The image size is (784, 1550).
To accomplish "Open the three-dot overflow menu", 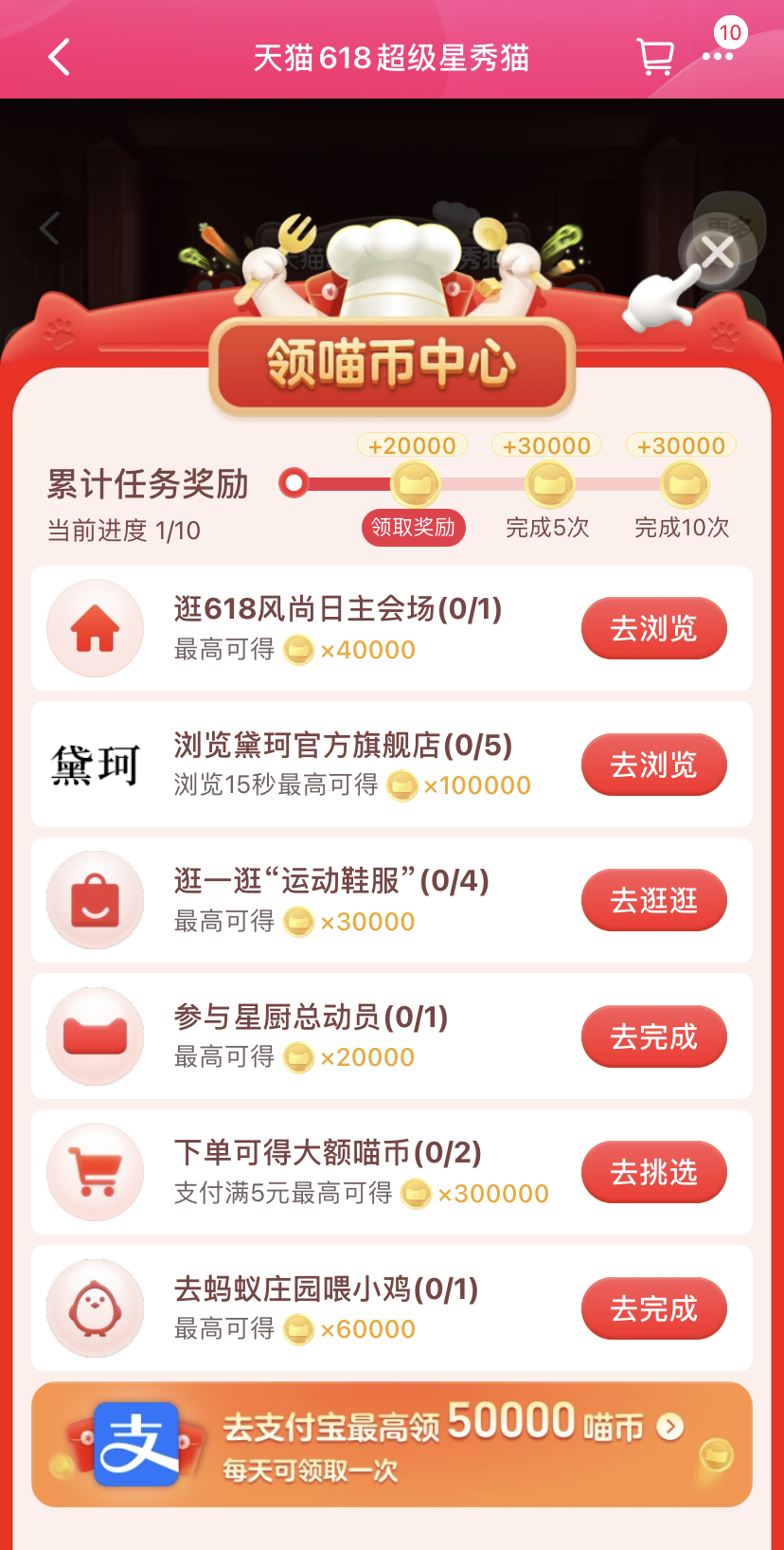I will point(718,57).
